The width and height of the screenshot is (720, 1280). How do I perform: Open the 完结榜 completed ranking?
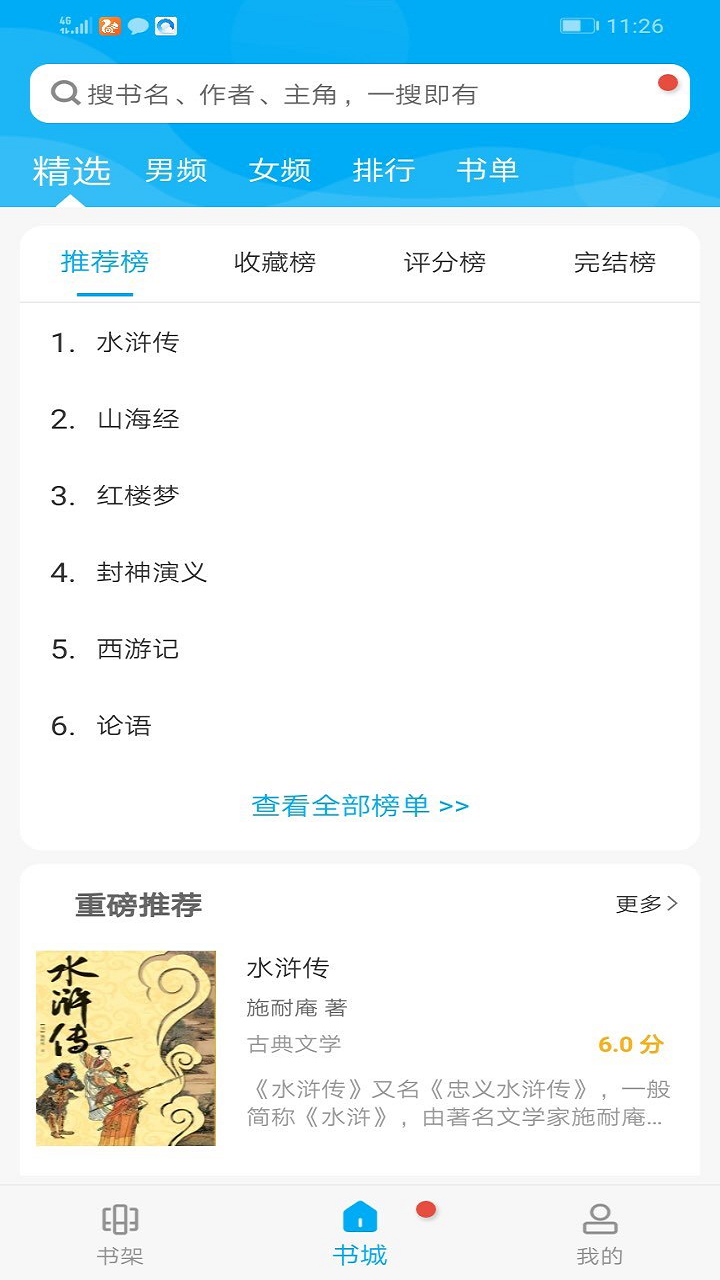point(614,262)
